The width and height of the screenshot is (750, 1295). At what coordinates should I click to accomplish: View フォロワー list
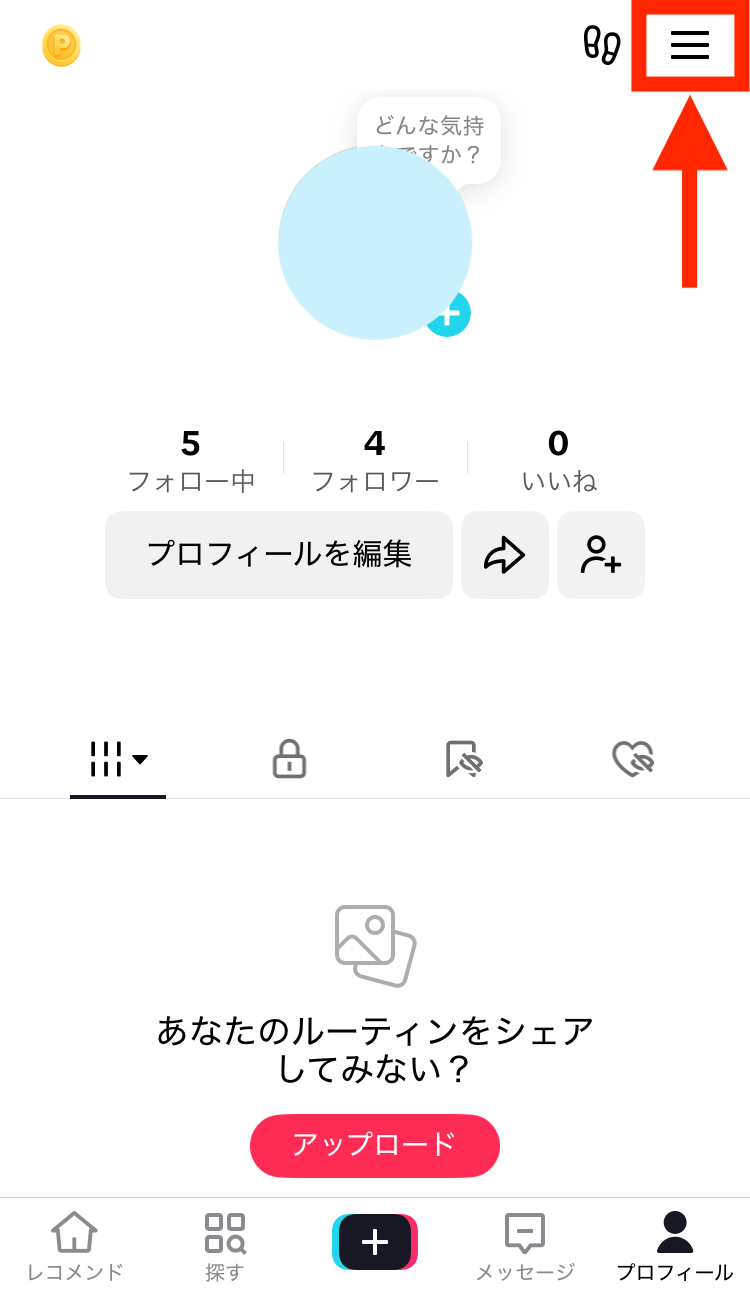tap(375, 460)
